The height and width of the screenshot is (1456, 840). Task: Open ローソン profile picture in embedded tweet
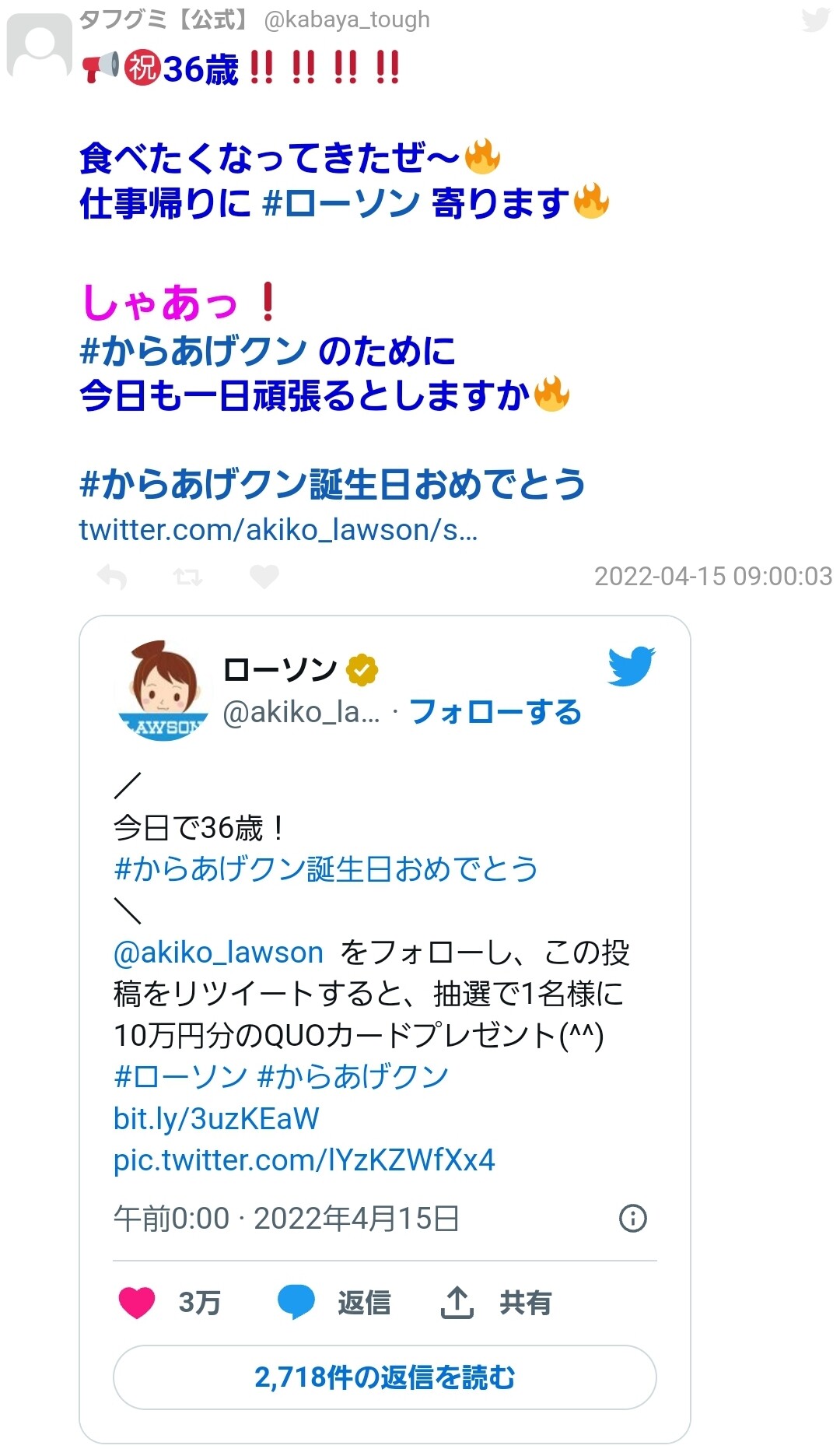[x=163, y=691]
